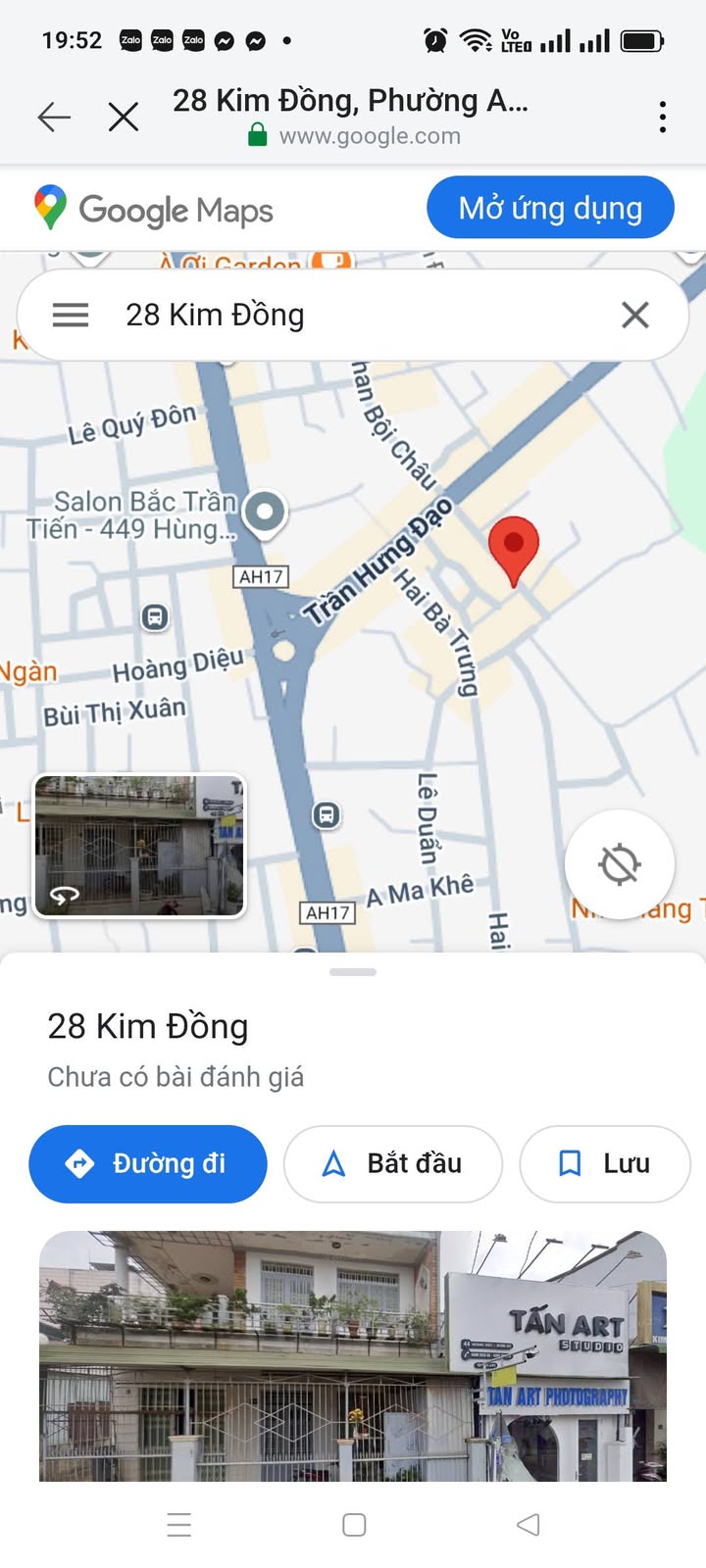The height and width of the screenshot is (1568, 706).
Task: Tap the system home button
Action: [x=354, y=1525]
